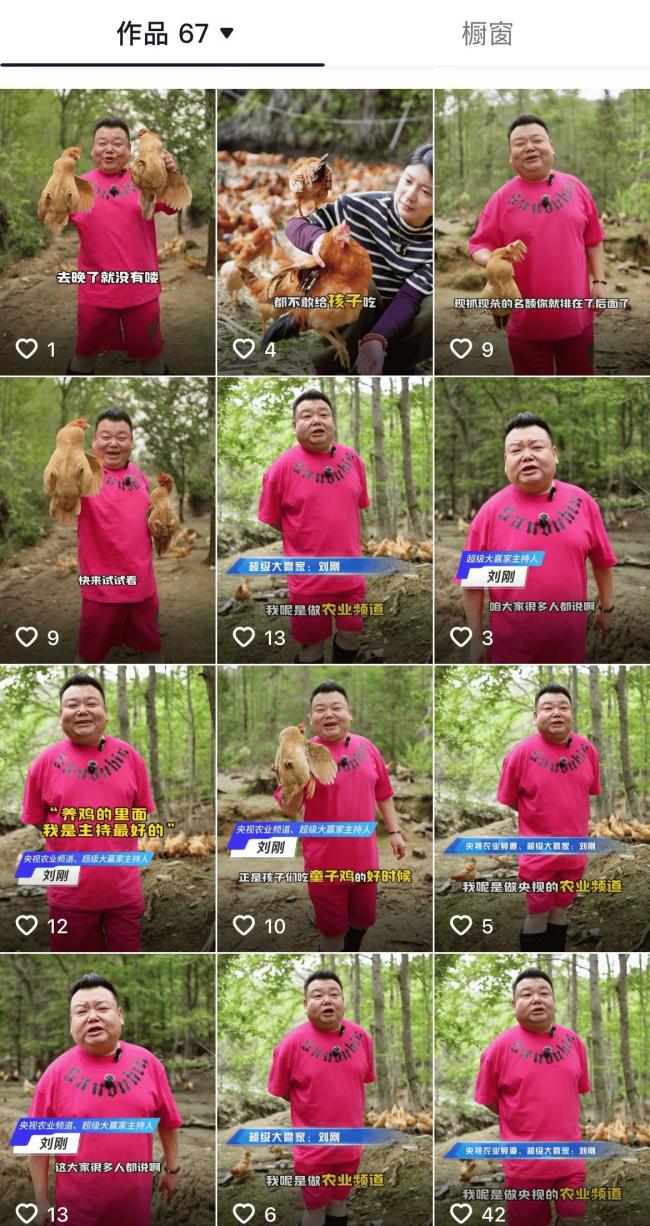Viewport: 650px width, 1226px height.
Task: Open video captioned 去晚了就没有喽
Action: (107, 232)
